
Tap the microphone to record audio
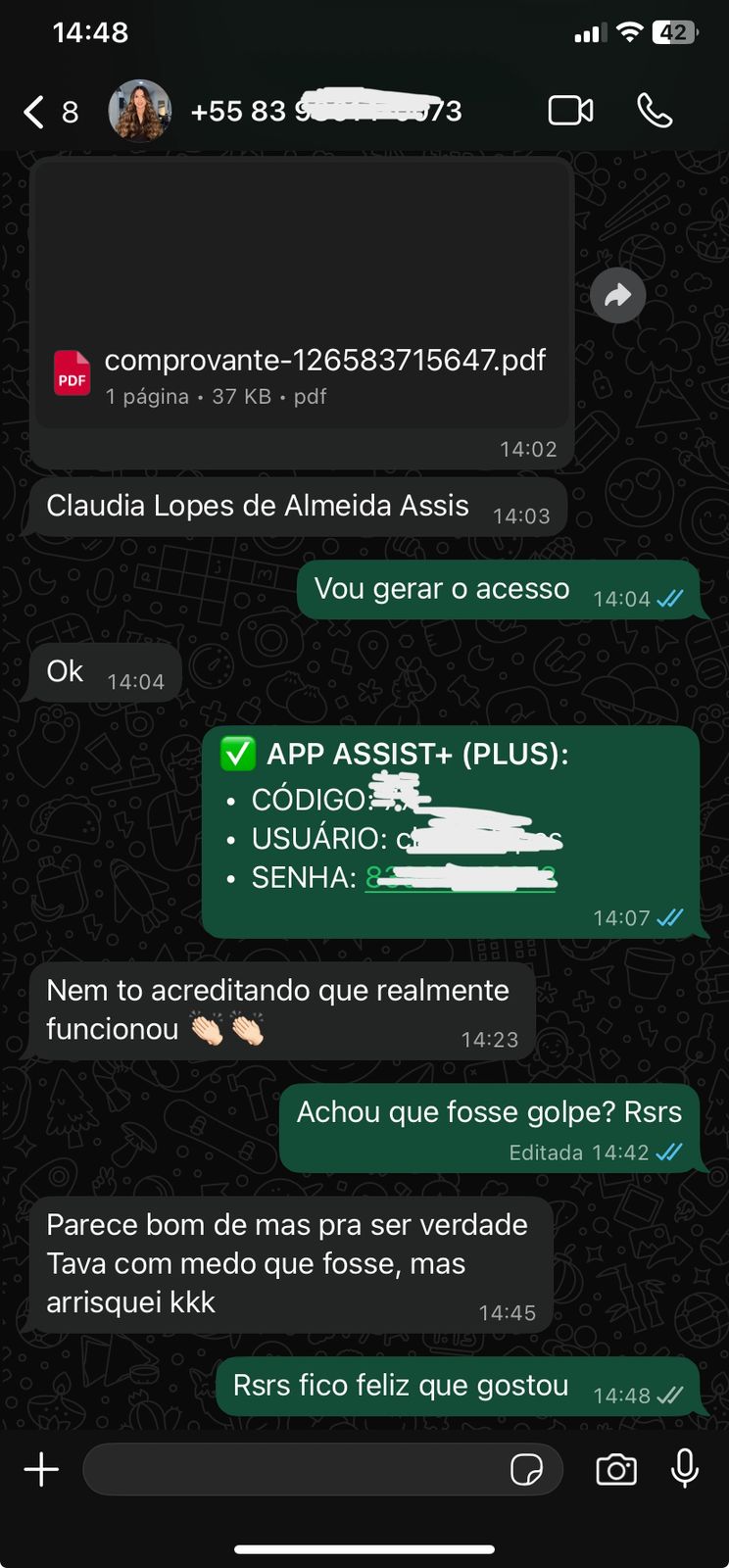[x=685, y=1468]
